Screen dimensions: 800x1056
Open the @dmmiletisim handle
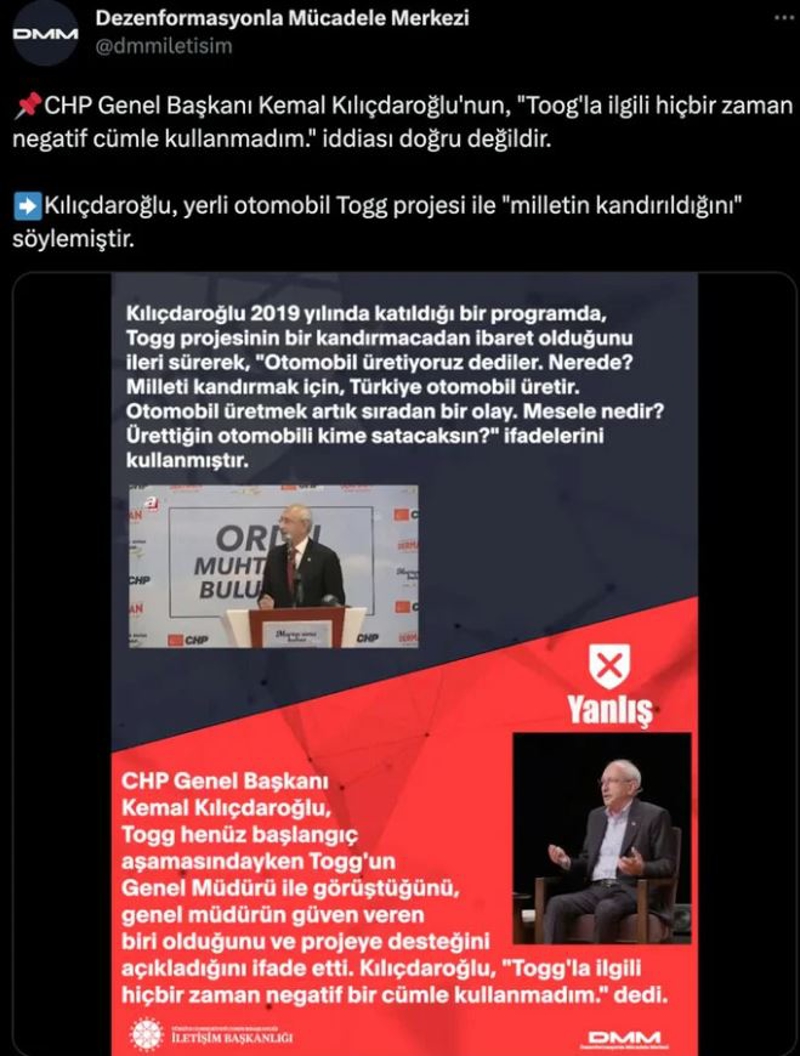[164, 46]
